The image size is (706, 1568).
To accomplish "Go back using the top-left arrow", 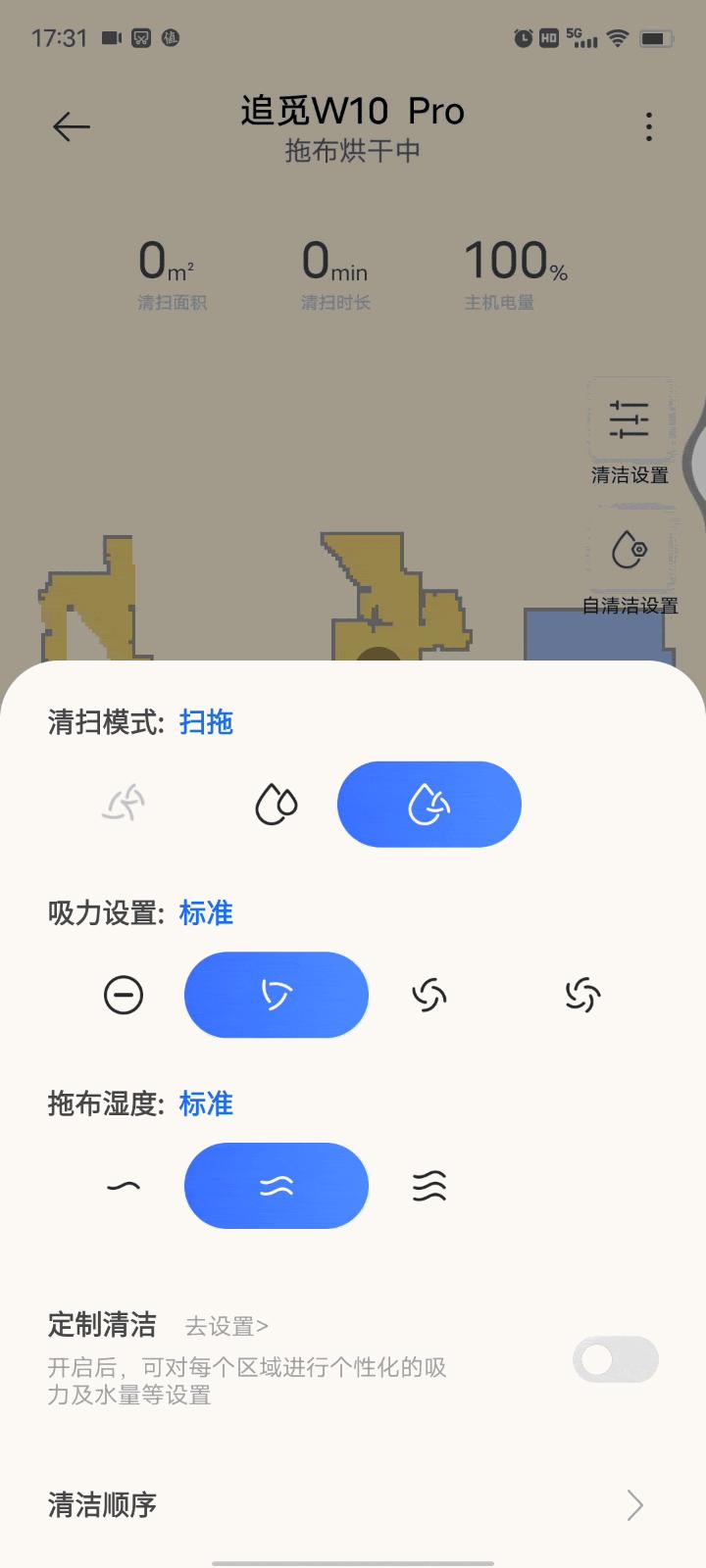I will pyautogui.click(x=72, y=126).
